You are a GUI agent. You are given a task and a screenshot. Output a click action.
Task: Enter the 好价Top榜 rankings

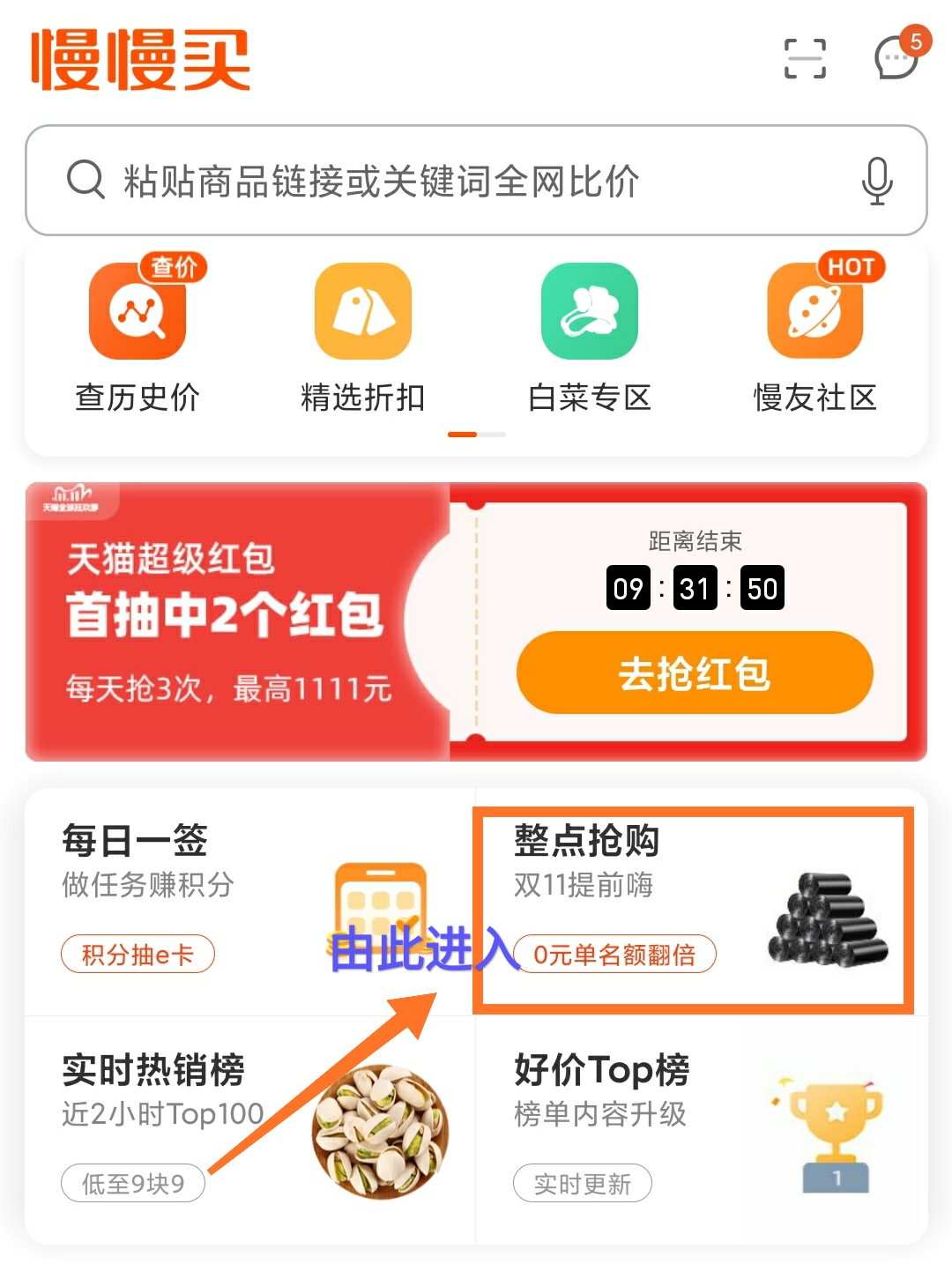click(602, 1069)
